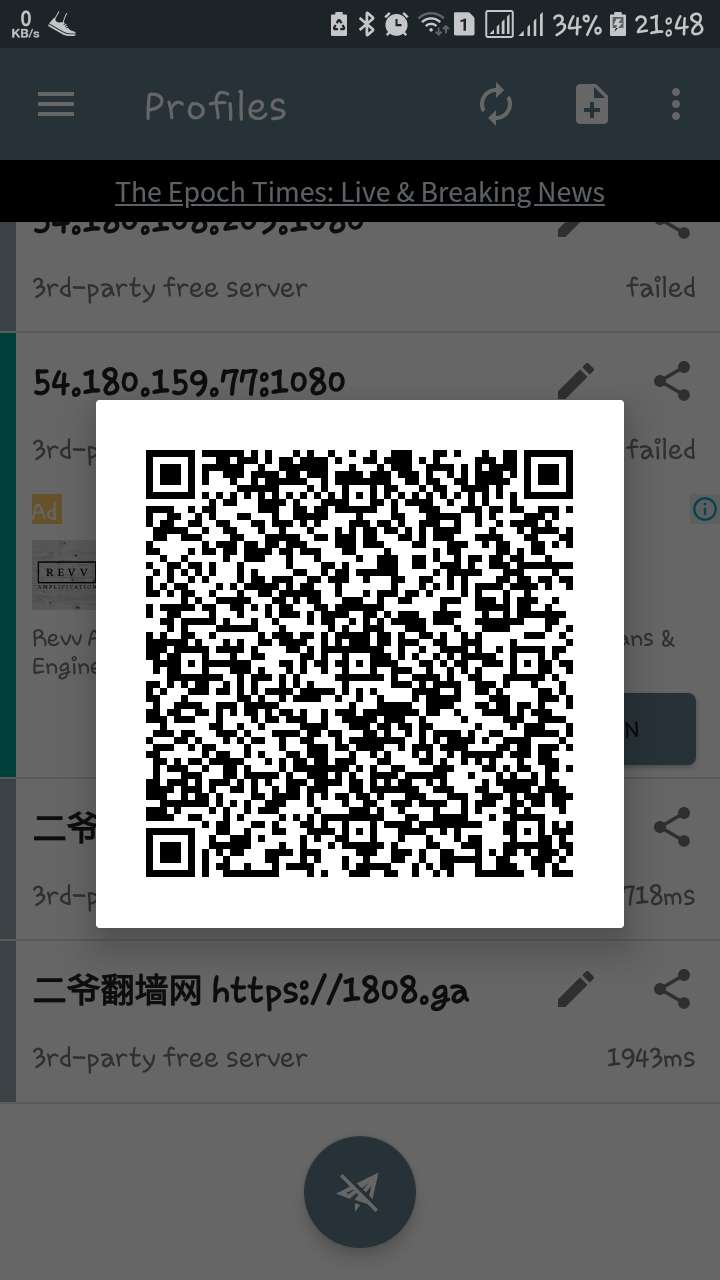Open the hamburger drawer menu

(56, 104)
